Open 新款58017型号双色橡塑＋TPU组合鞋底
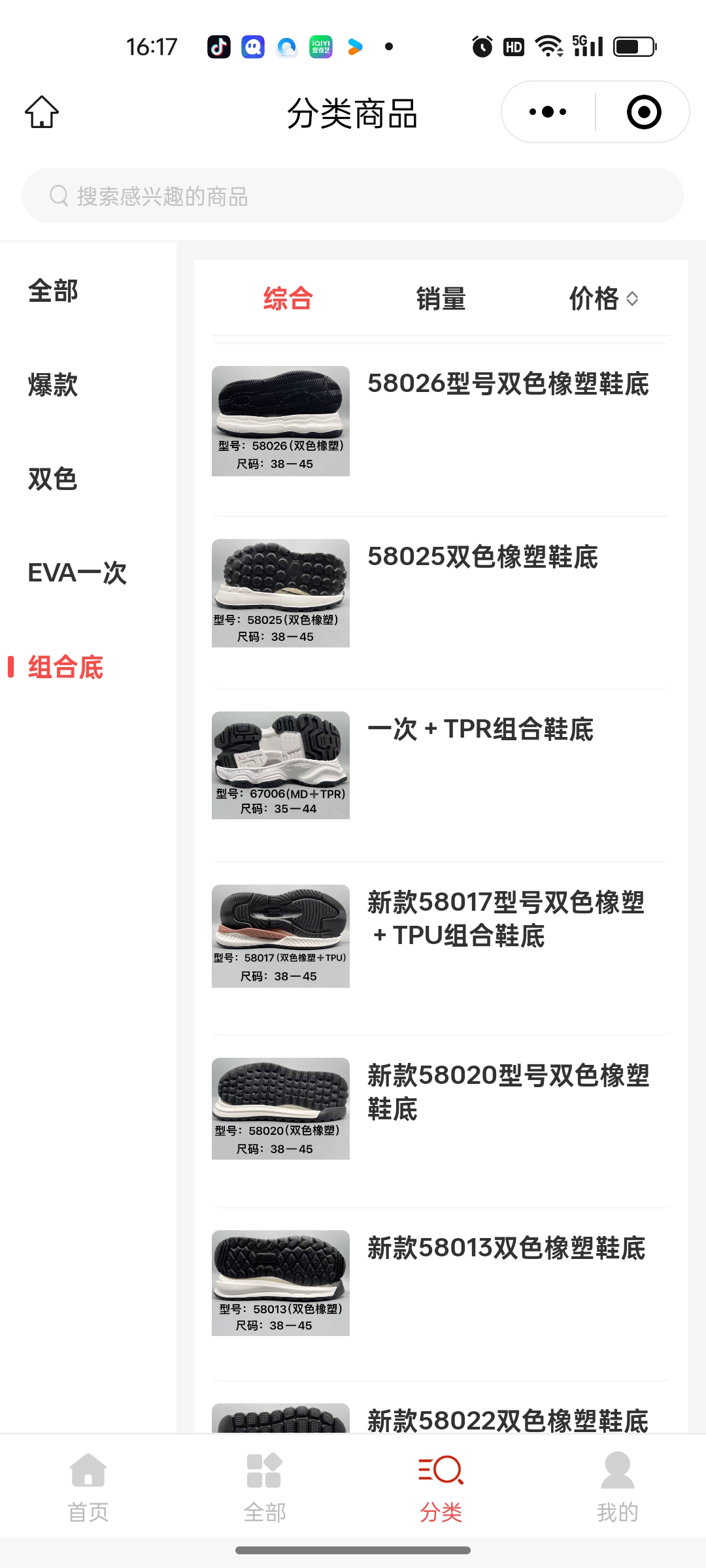The image size is (706, 1568). [505, 919]
